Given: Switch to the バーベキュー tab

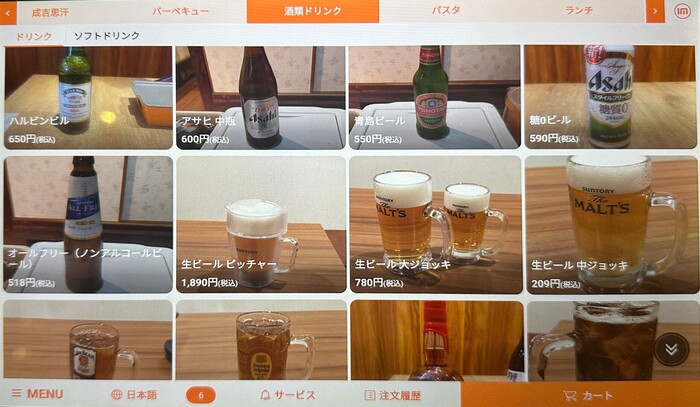Looking at the screenshot, I should pyautogui.click(x=180, y=11).
